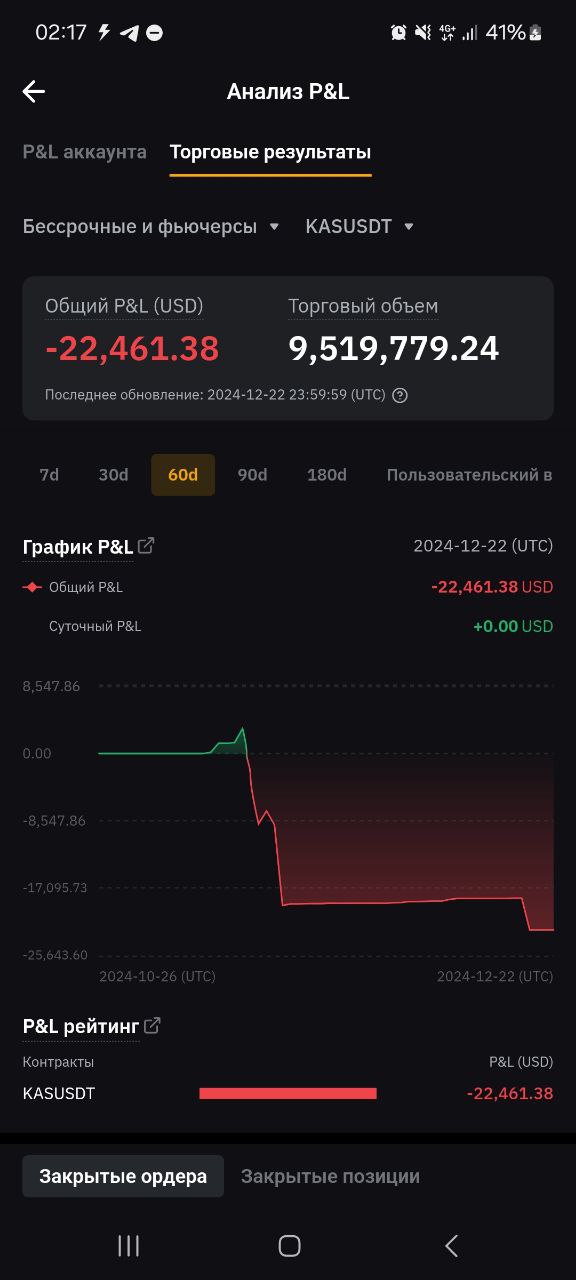Tap the help icon next to Последнее обновление
The width and height of the screenshot is (576, 1280).
point(400,395)
